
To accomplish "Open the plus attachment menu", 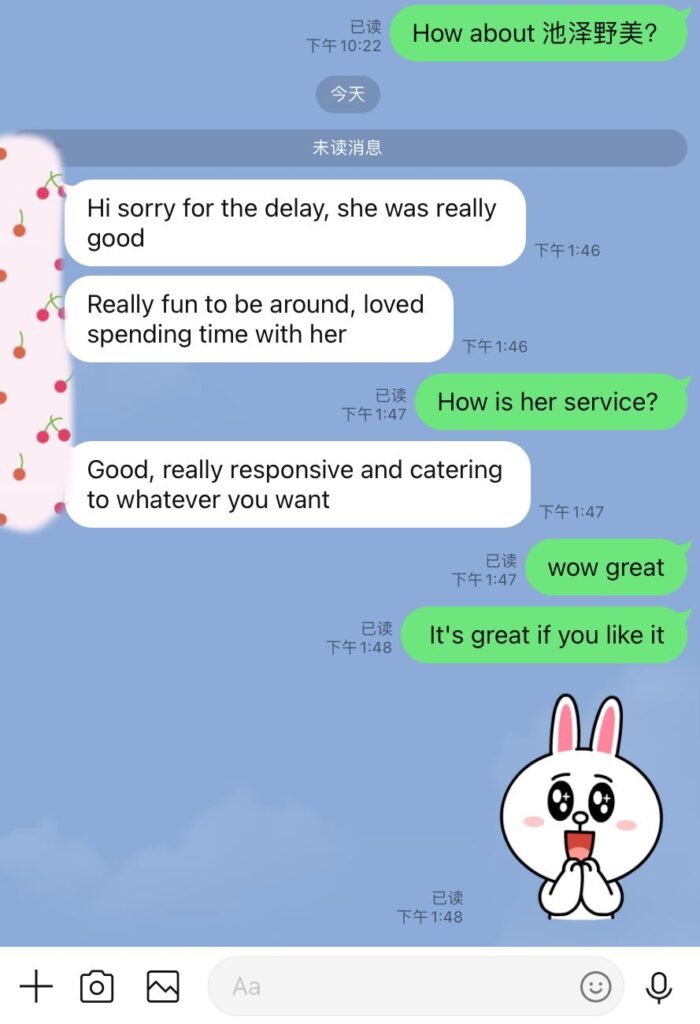I will tap(36, 987).
